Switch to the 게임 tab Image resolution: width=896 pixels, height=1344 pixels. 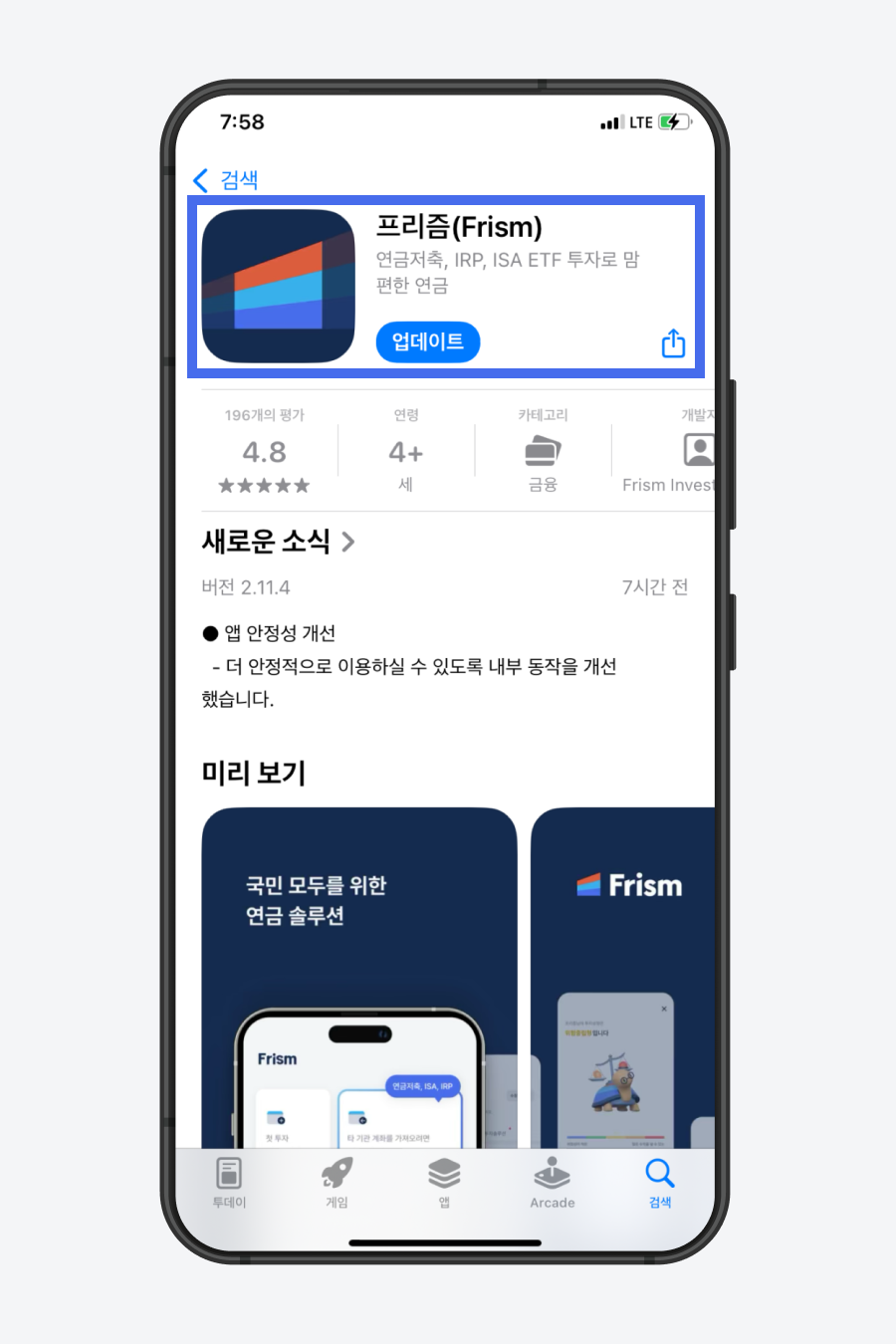click(336, 1183)
